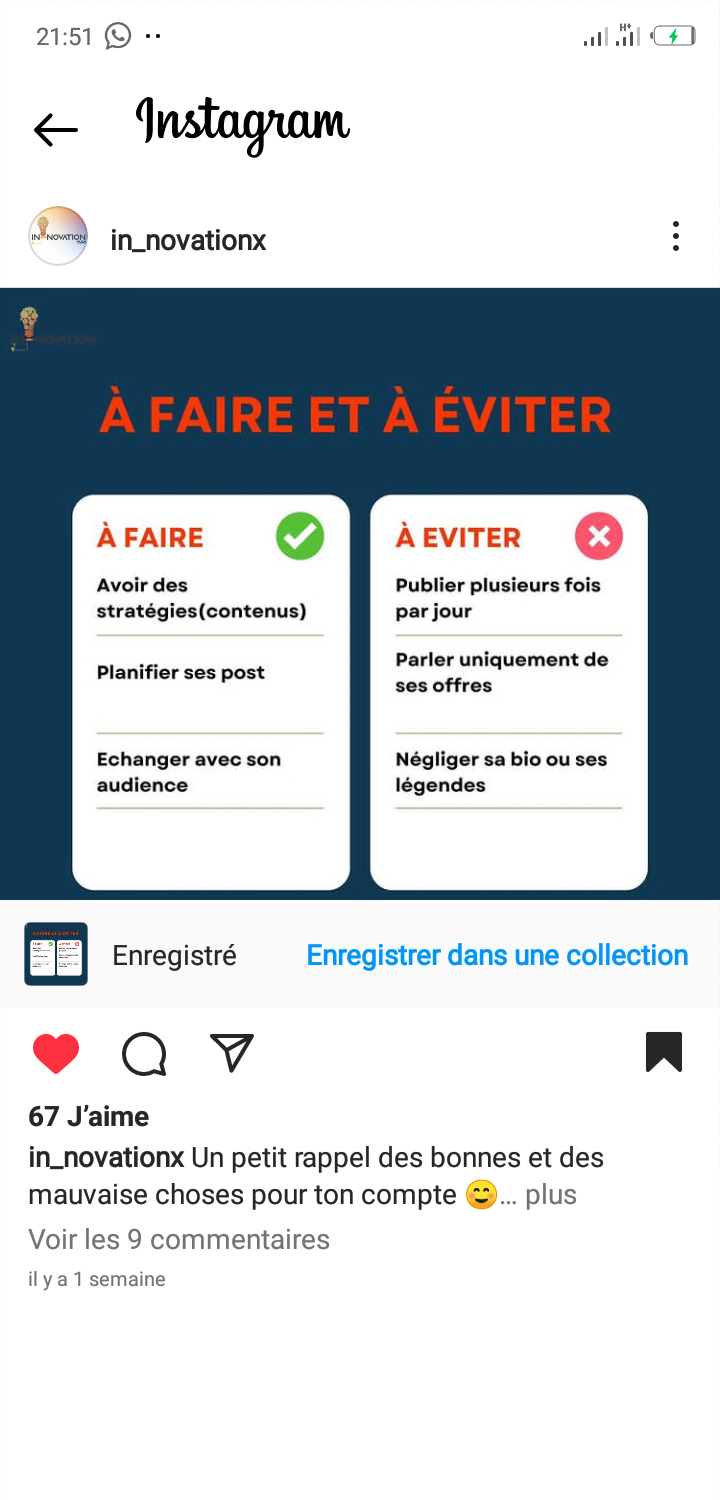Open in_novationx profile picture

click(58, 236)
